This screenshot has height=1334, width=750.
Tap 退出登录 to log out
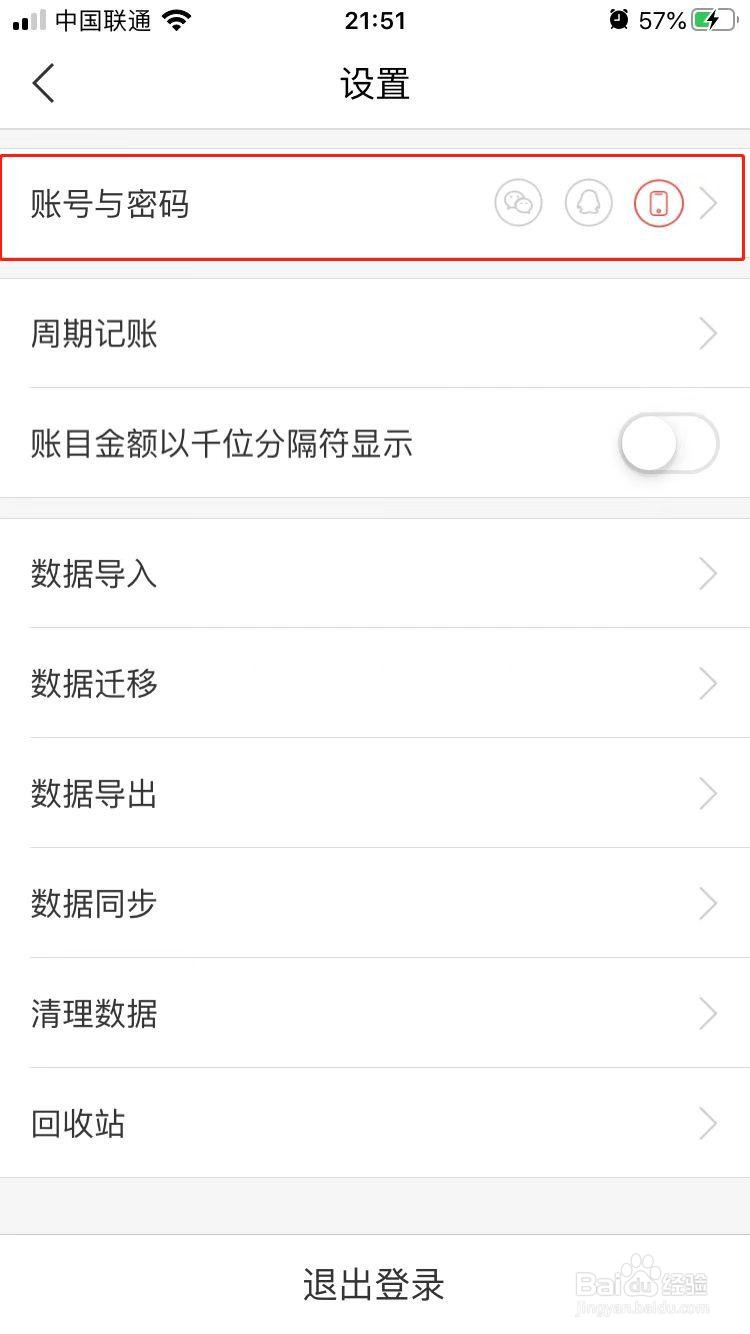(375, 1285)
